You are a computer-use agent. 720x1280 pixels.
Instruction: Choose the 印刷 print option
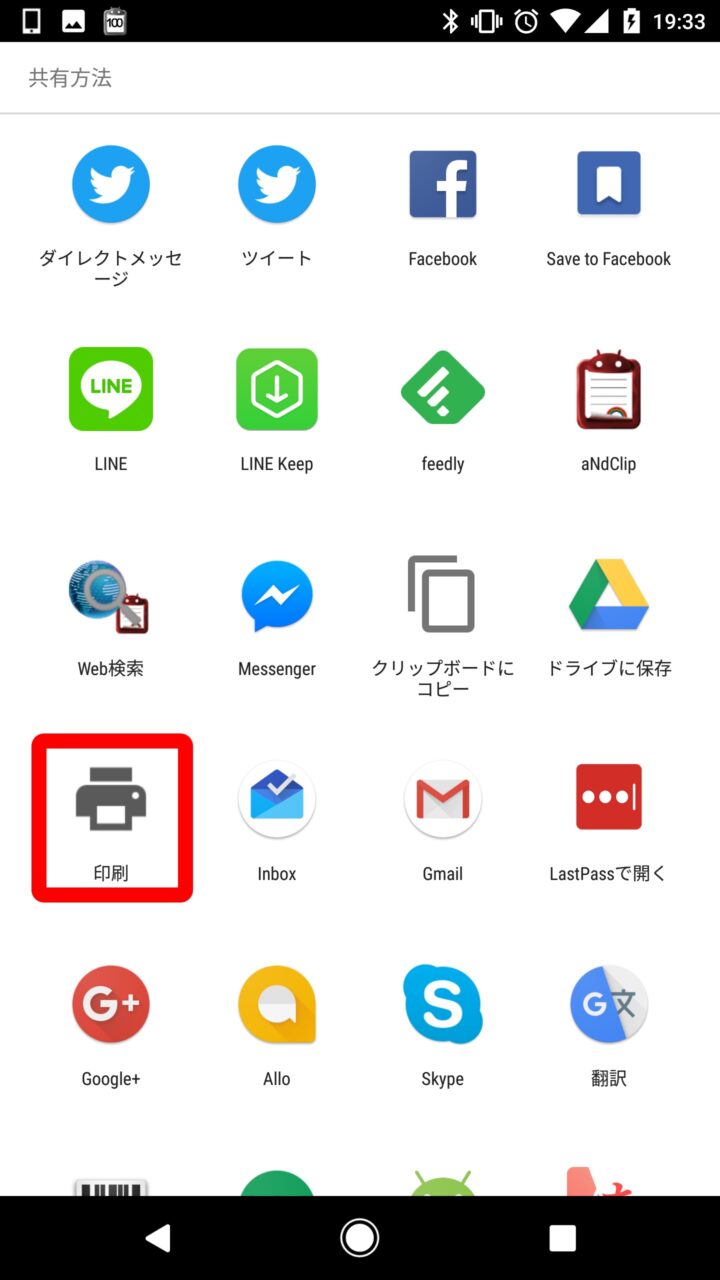[x=111, y=800]
